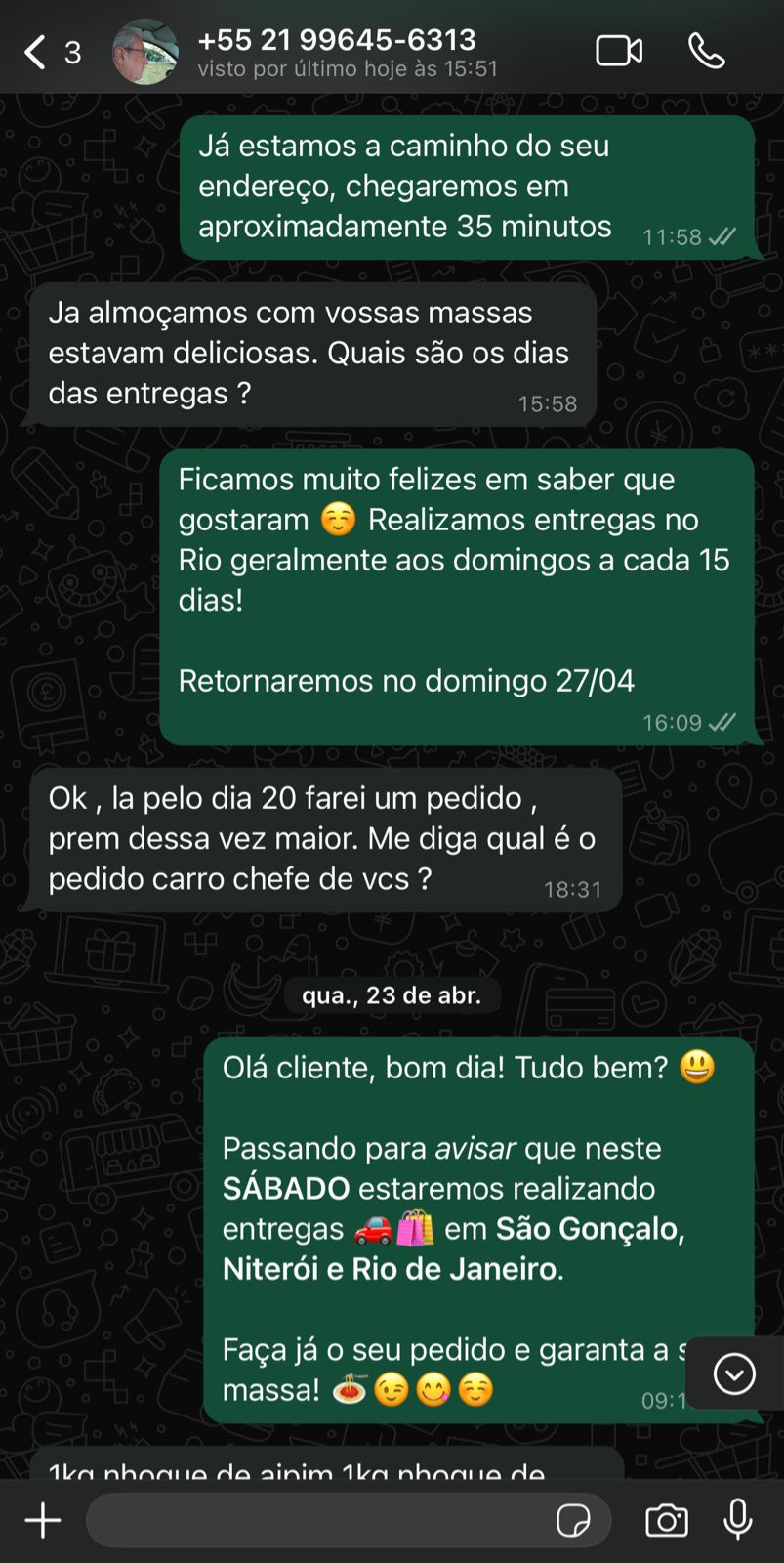Start a video call with the contact
Image resolution: width=784 pixels, height=1563 pixels.
click(x=619, y=52)
